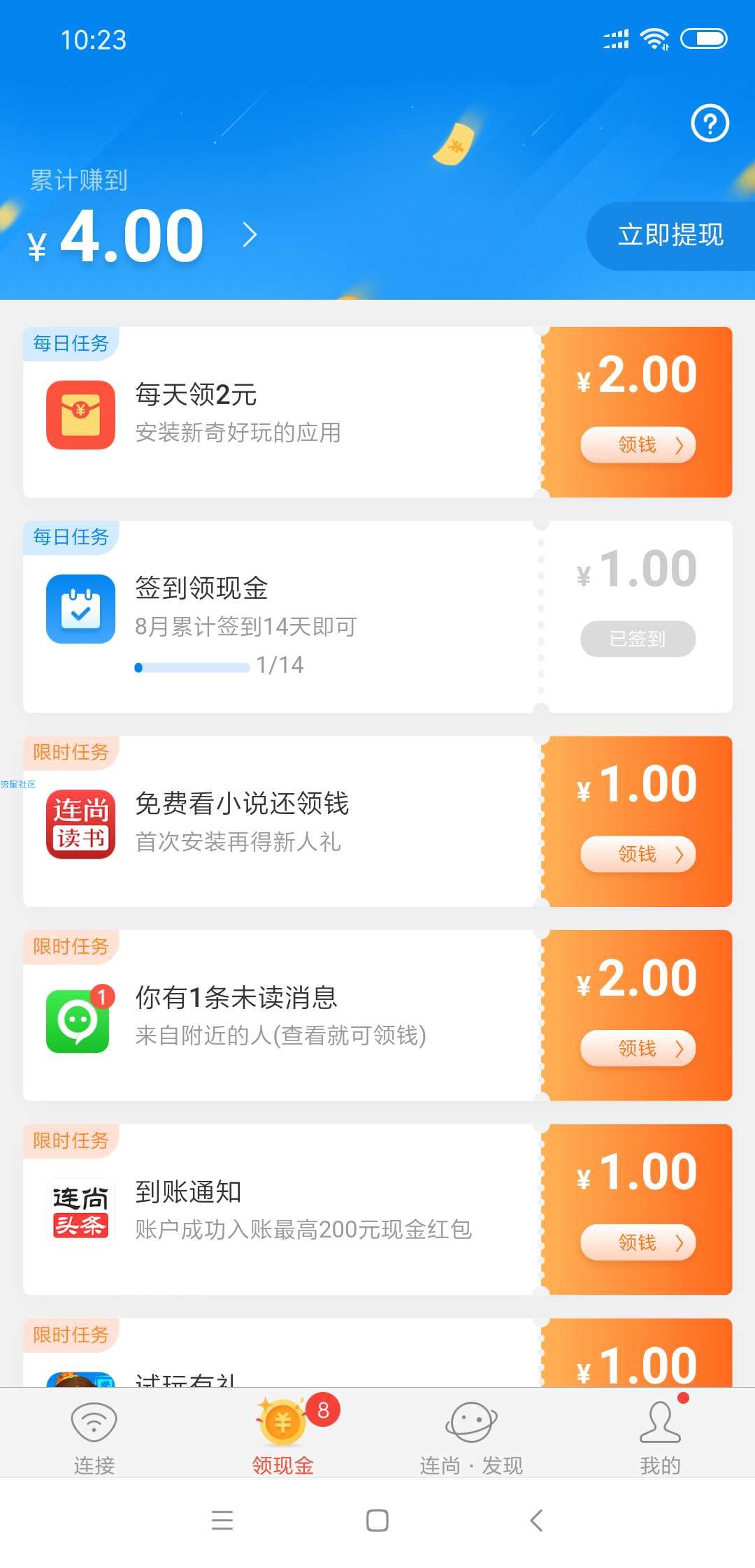The height and width of the screenshot is (1568, 755).
Task: Tap 领钱 for 每天领2元
Action: (x=638, y=445)
